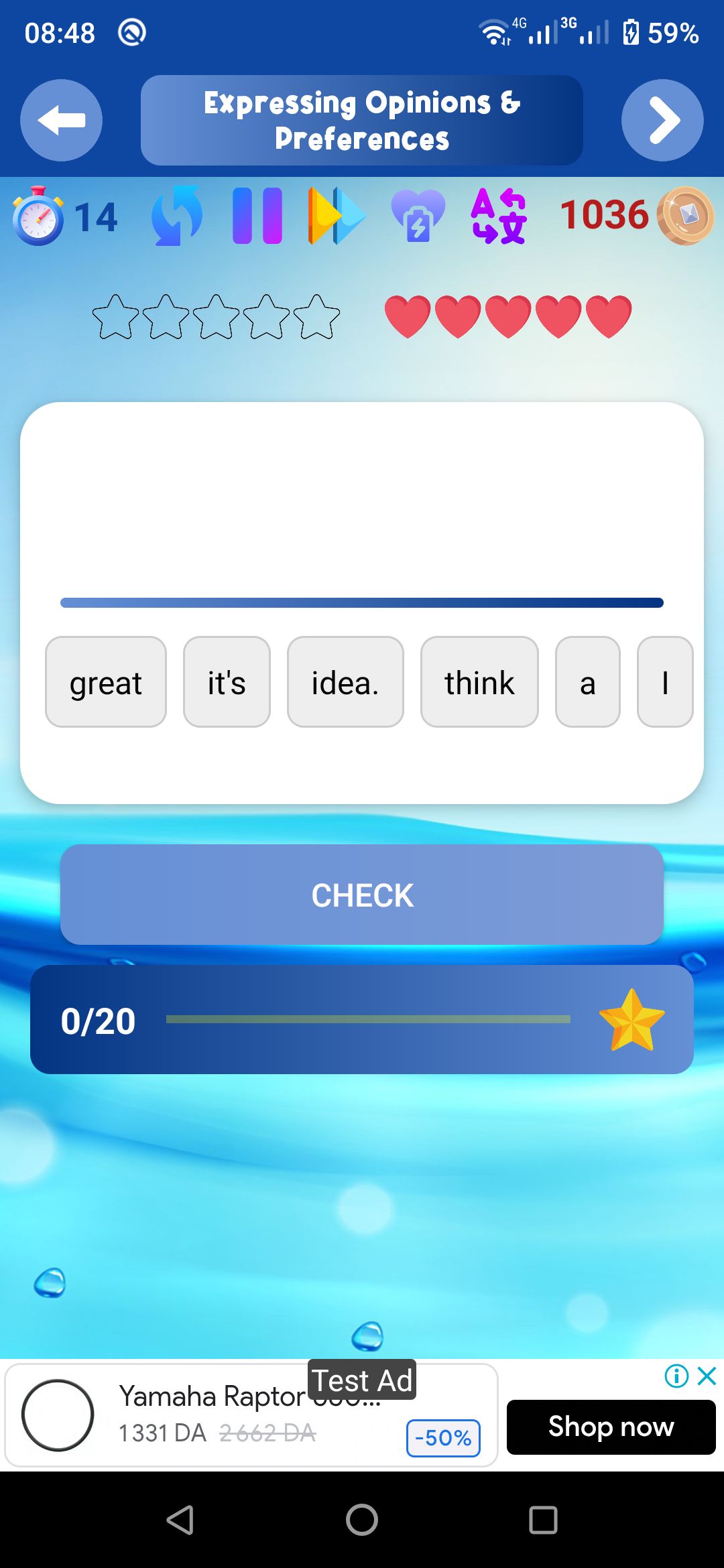Tap the blue refresh arrows icon
Image resolution: width=724 pixels, height=1568 pixels.
pyautogui.click(x=177, y=216)
